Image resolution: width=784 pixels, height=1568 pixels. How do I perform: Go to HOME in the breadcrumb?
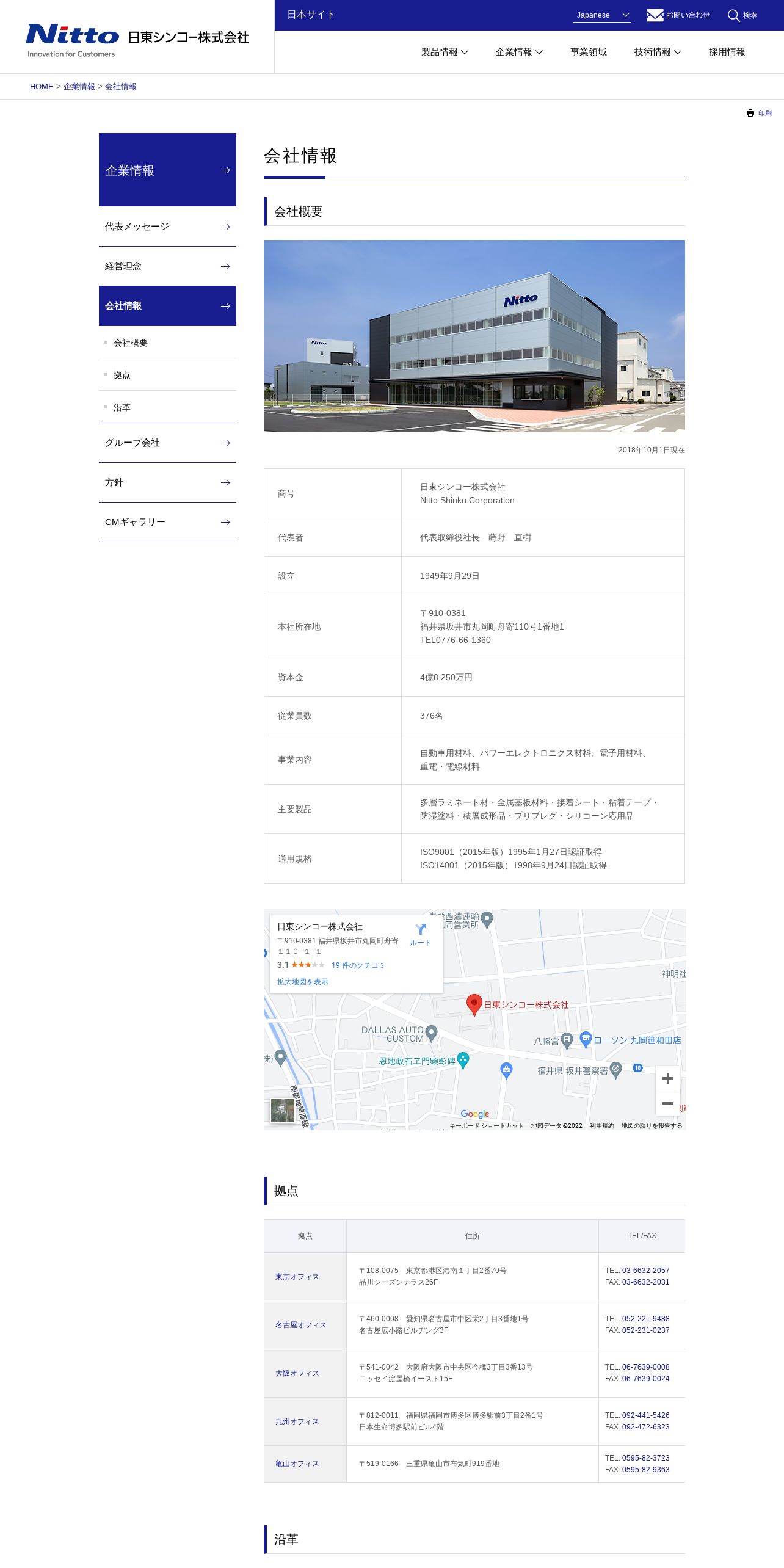point(42,87)
